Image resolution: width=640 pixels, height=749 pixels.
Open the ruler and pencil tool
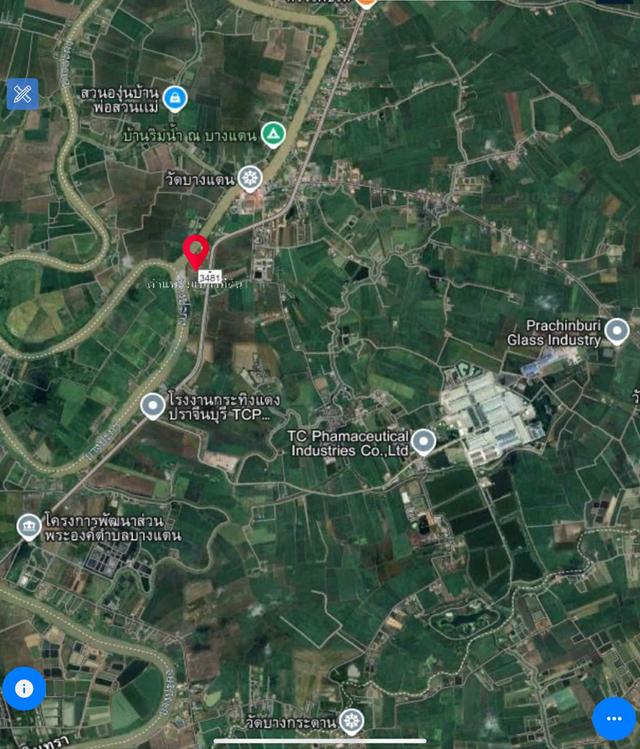22,94
